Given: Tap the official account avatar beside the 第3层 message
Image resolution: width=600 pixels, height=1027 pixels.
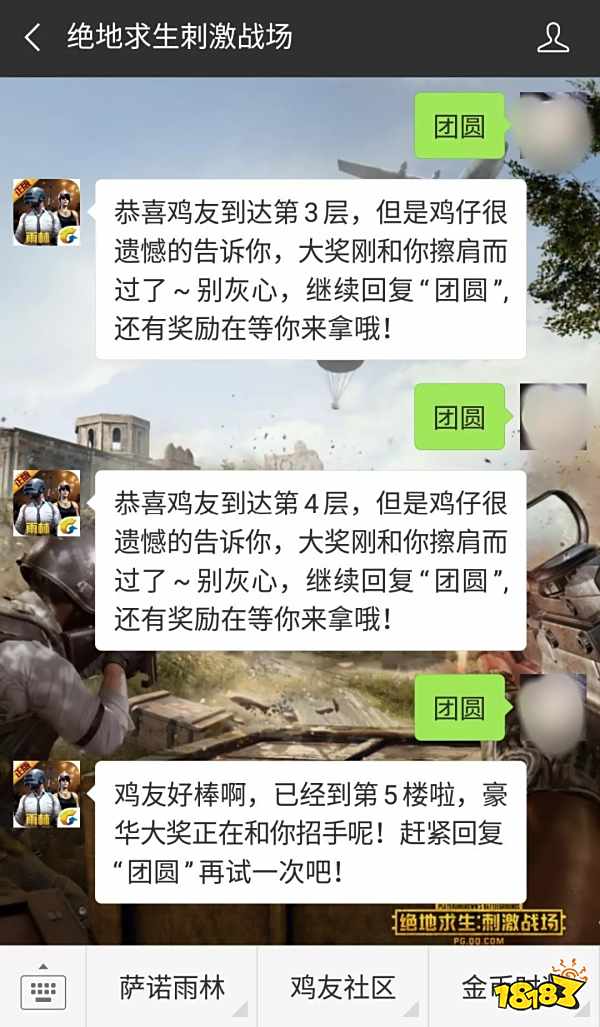Looking at the screenshot, I should point(46,212).
